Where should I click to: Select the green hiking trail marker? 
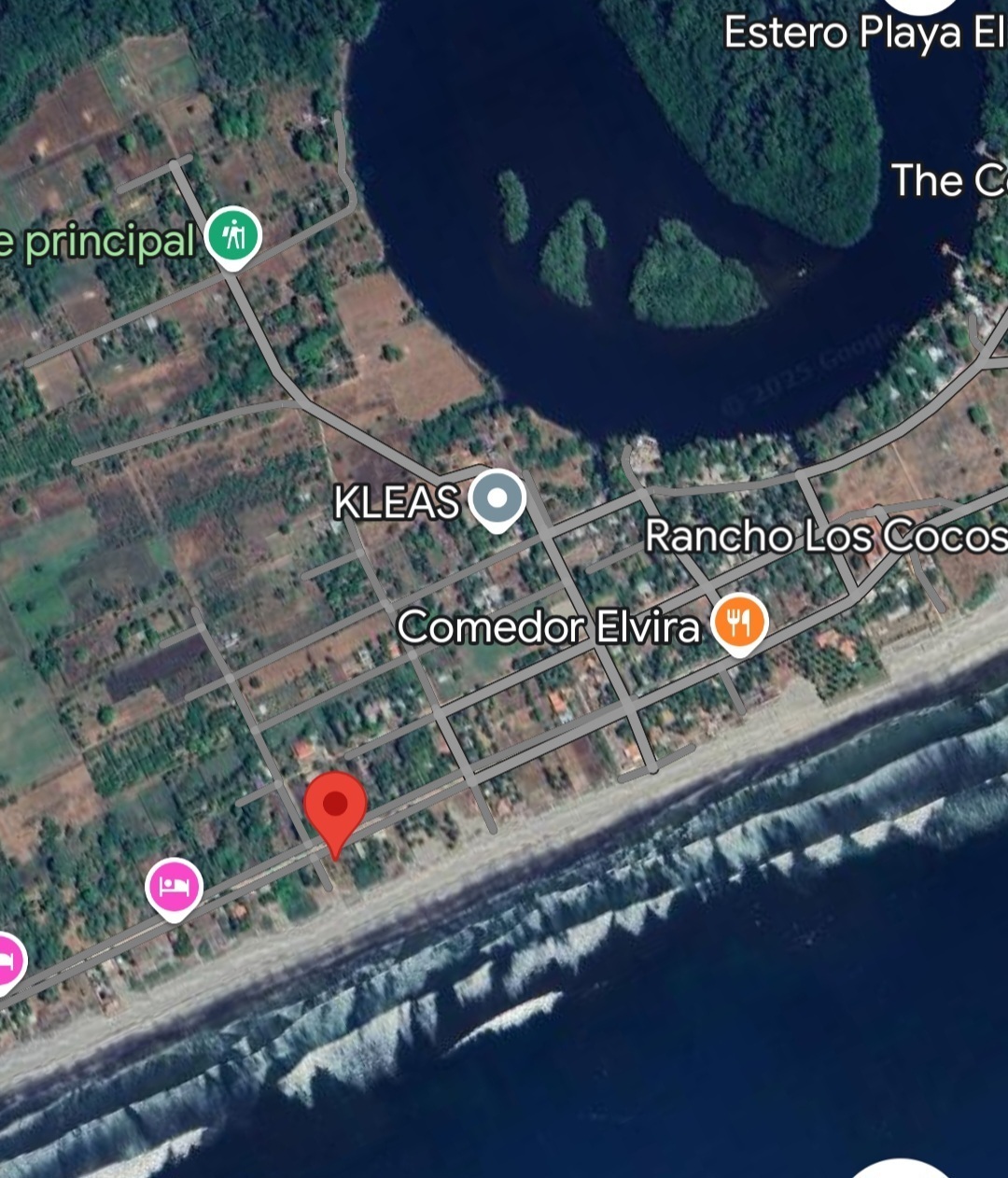(x=233, y=235)
